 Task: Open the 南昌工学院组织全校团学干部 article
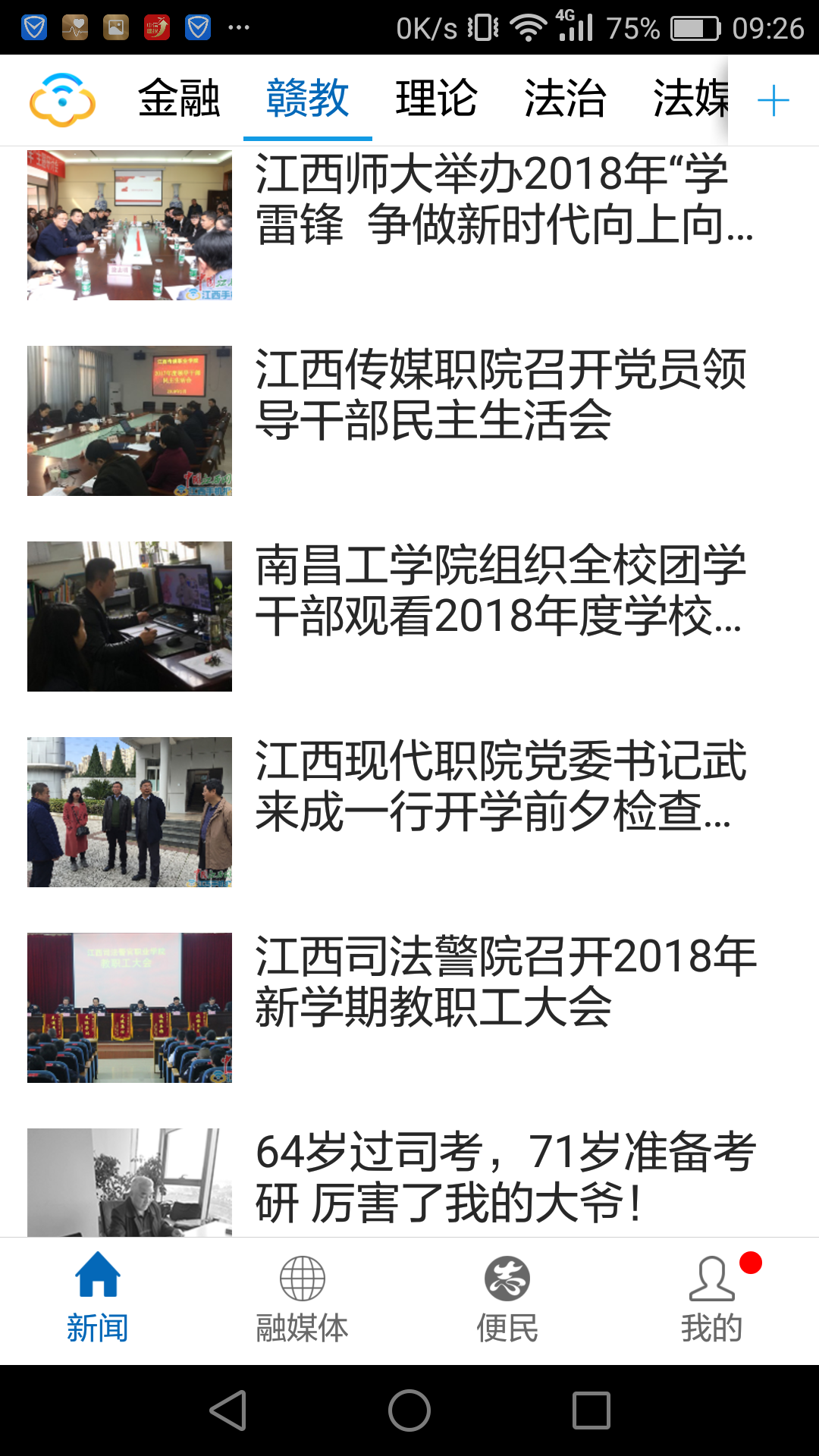click(500, 591)
